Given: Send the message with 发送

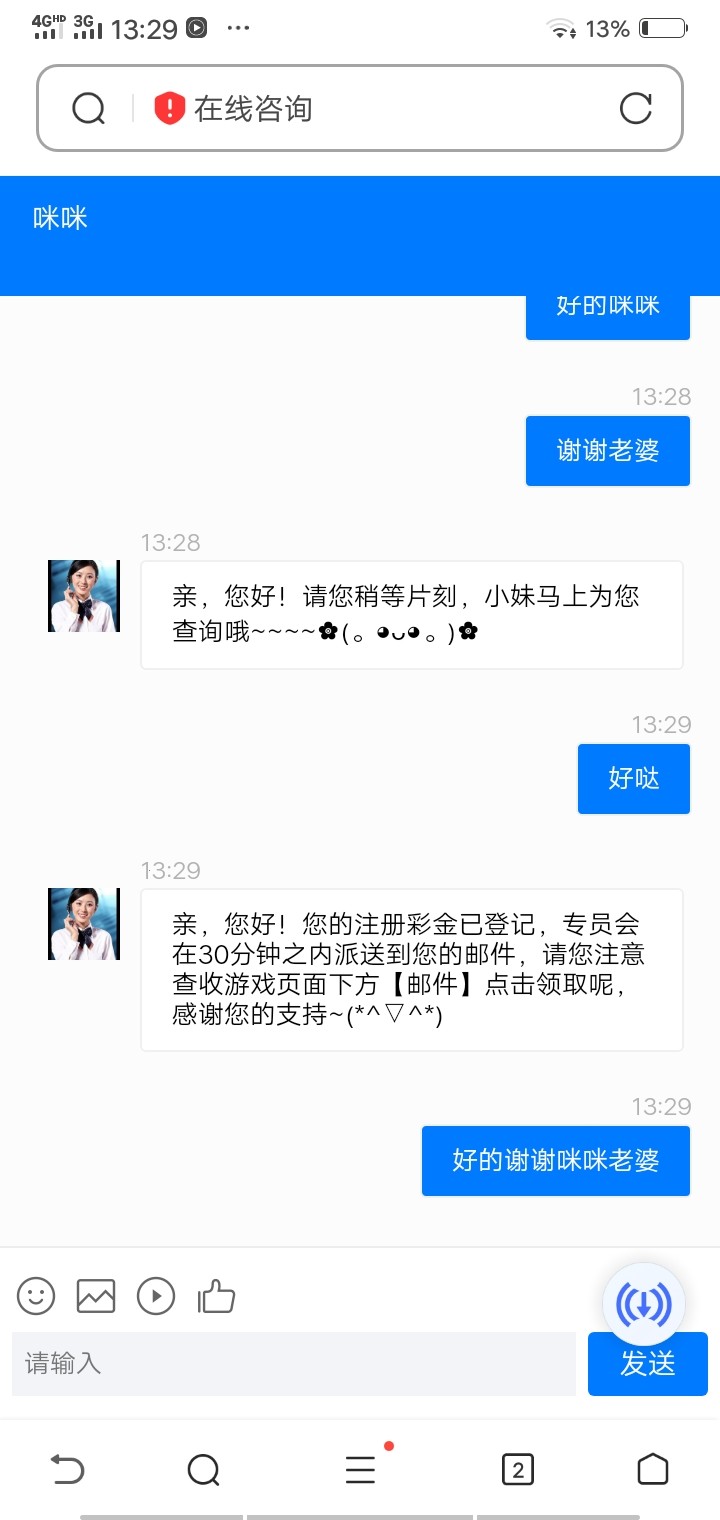Looking at the screenshot, I should click(x=648, y=1363).
